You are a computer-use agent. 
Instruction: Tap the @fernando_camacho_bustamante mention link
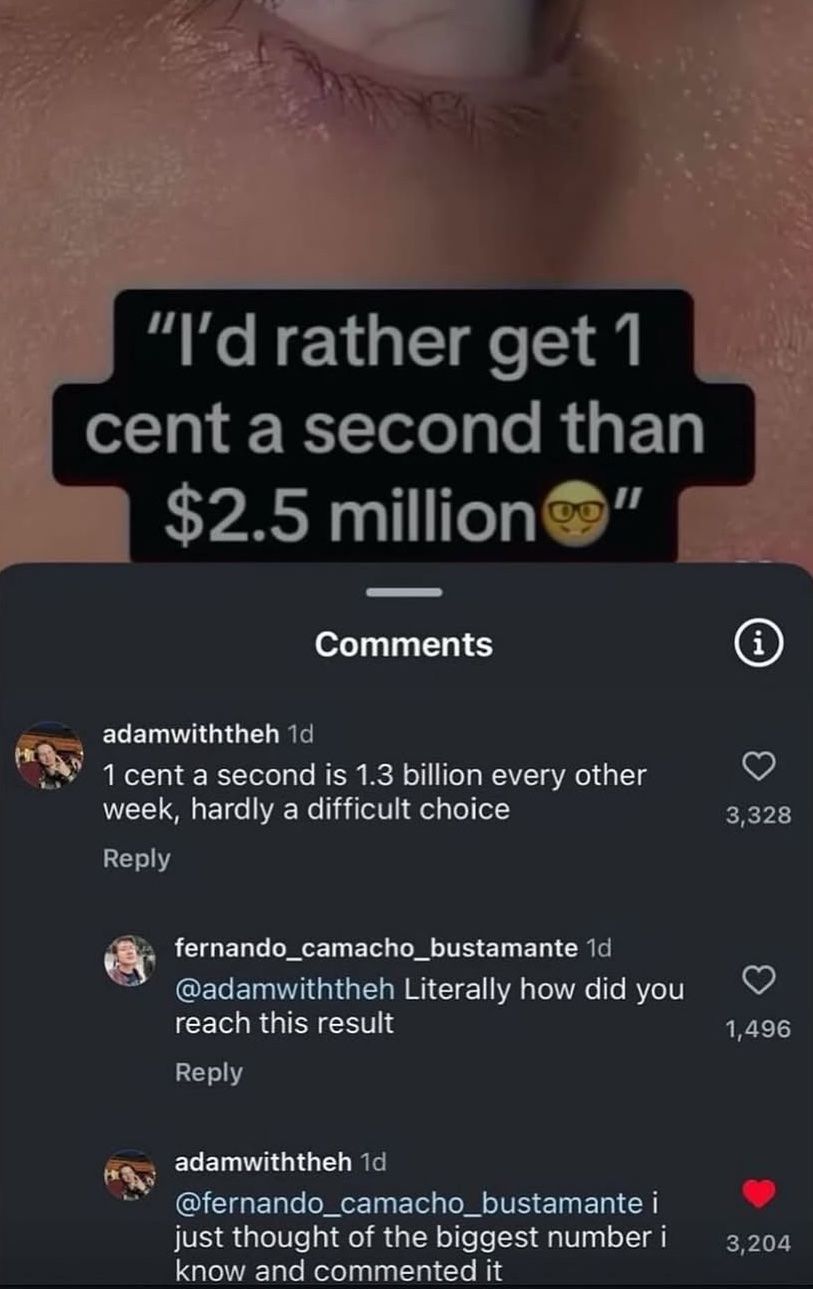[408, 1203]
